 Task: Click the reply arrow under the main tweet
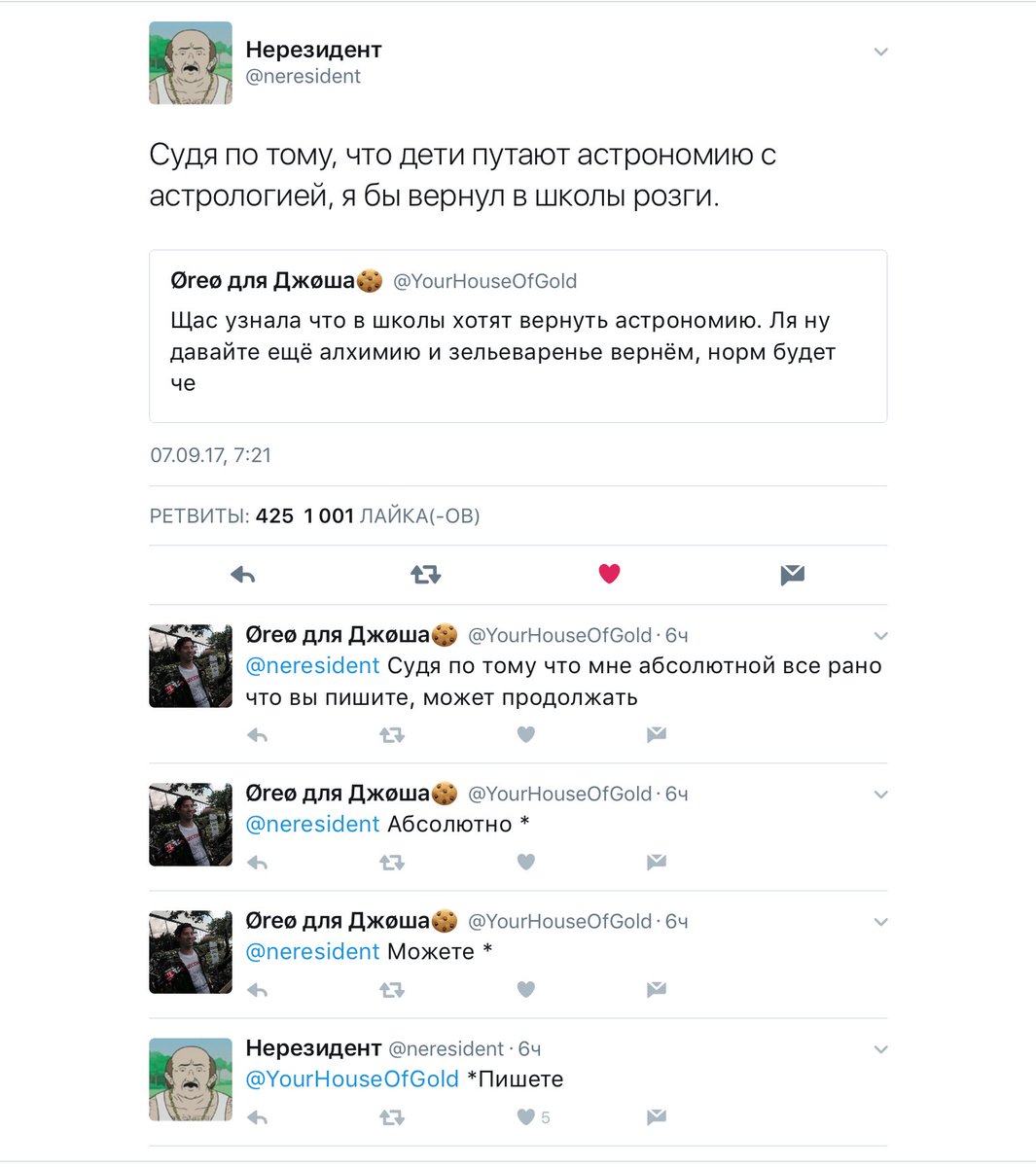click(243, 574)
